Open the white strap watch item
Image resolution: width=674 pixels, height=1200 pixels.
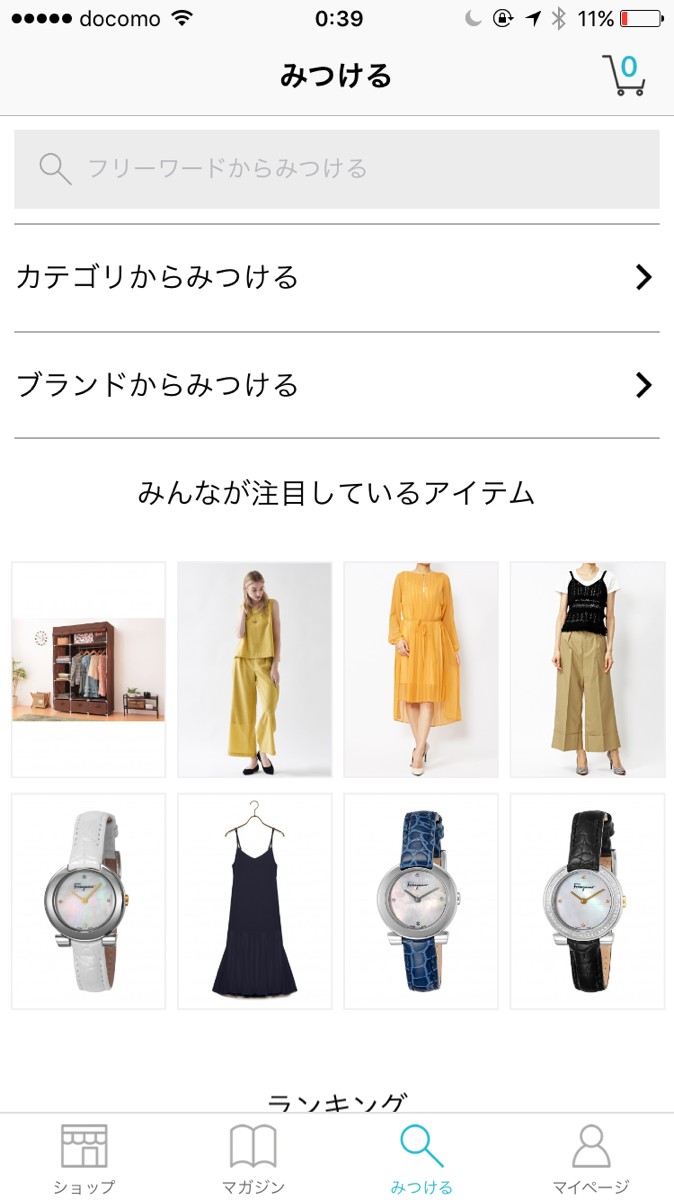click(89, 901)
